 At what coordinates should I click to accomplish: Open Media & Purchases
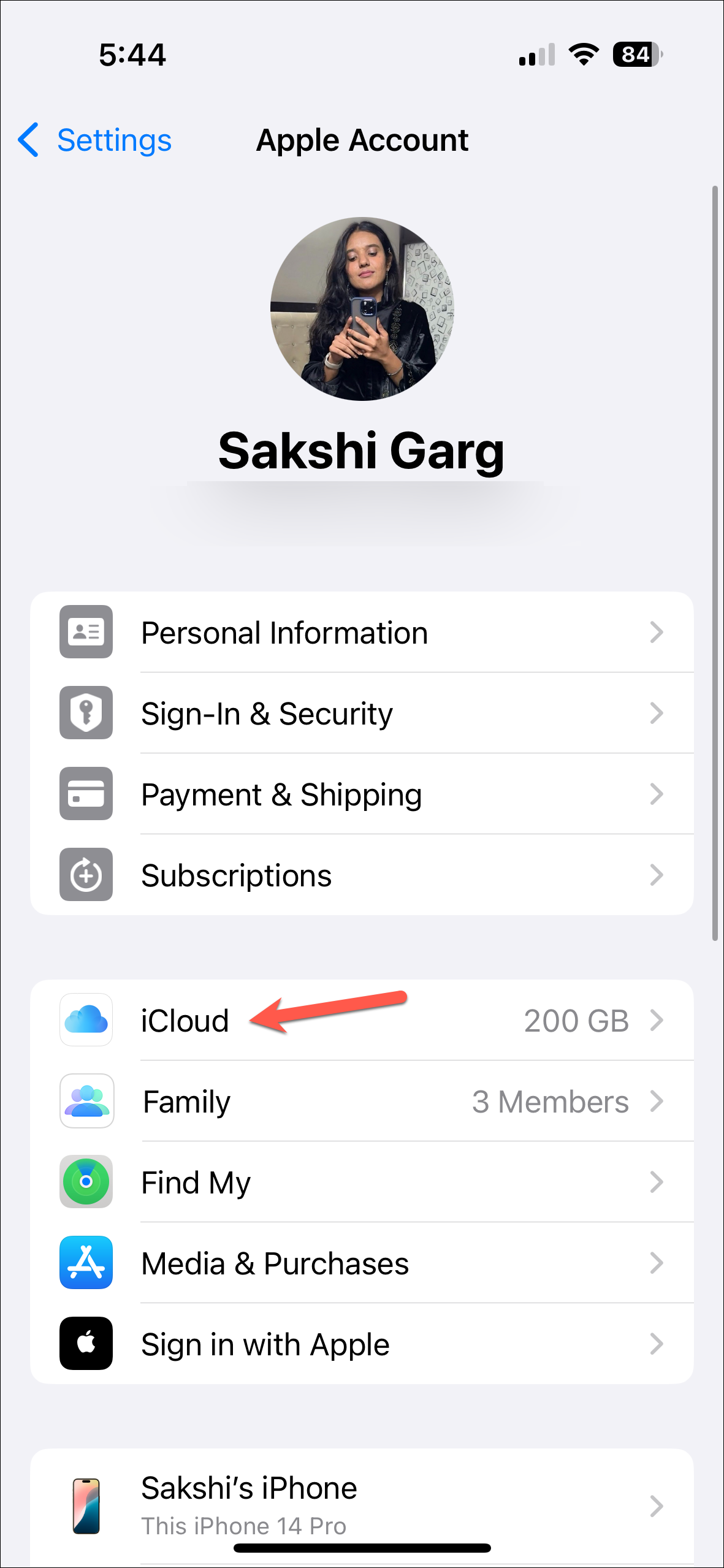click(362, 1263)
